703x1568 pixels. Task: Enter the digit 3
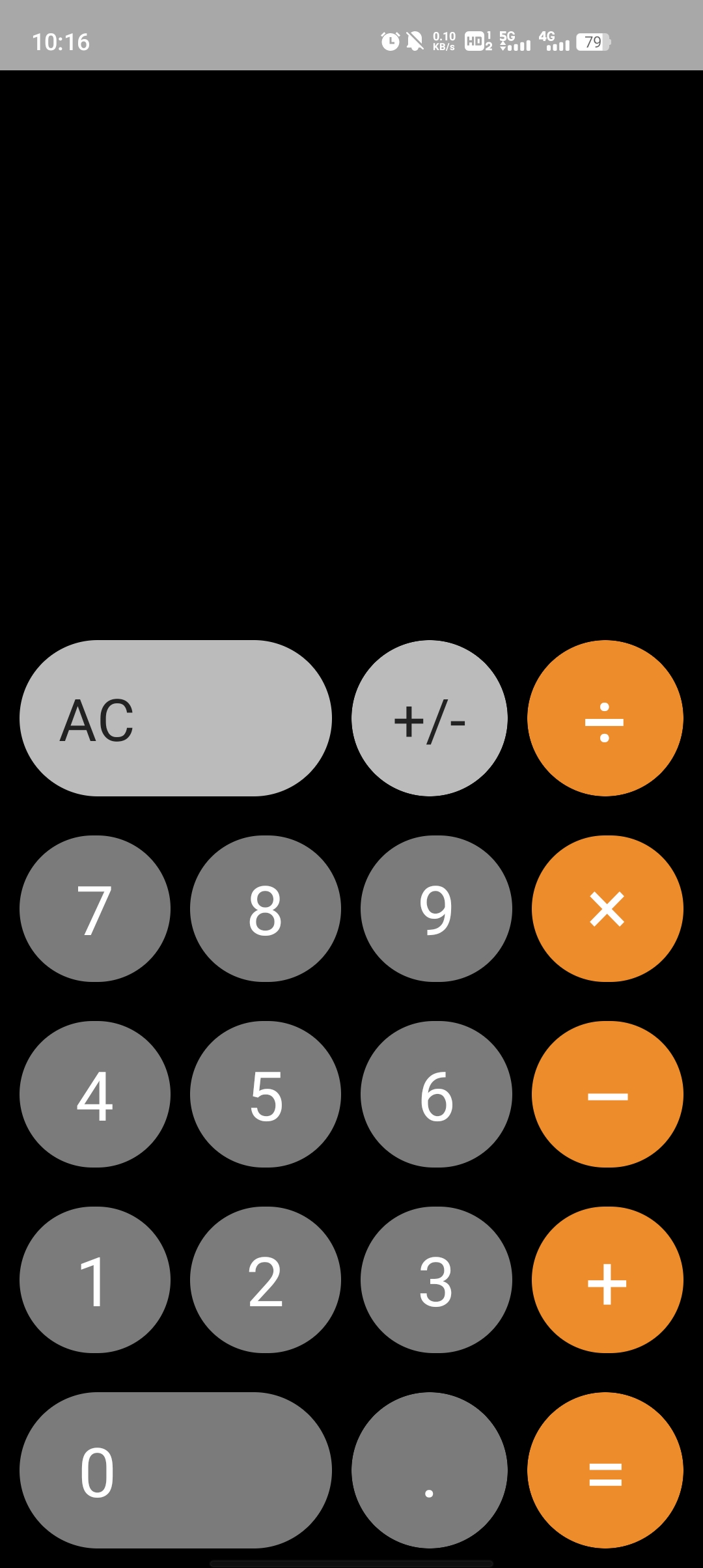pyautogui.click(x=436, y=1280)
